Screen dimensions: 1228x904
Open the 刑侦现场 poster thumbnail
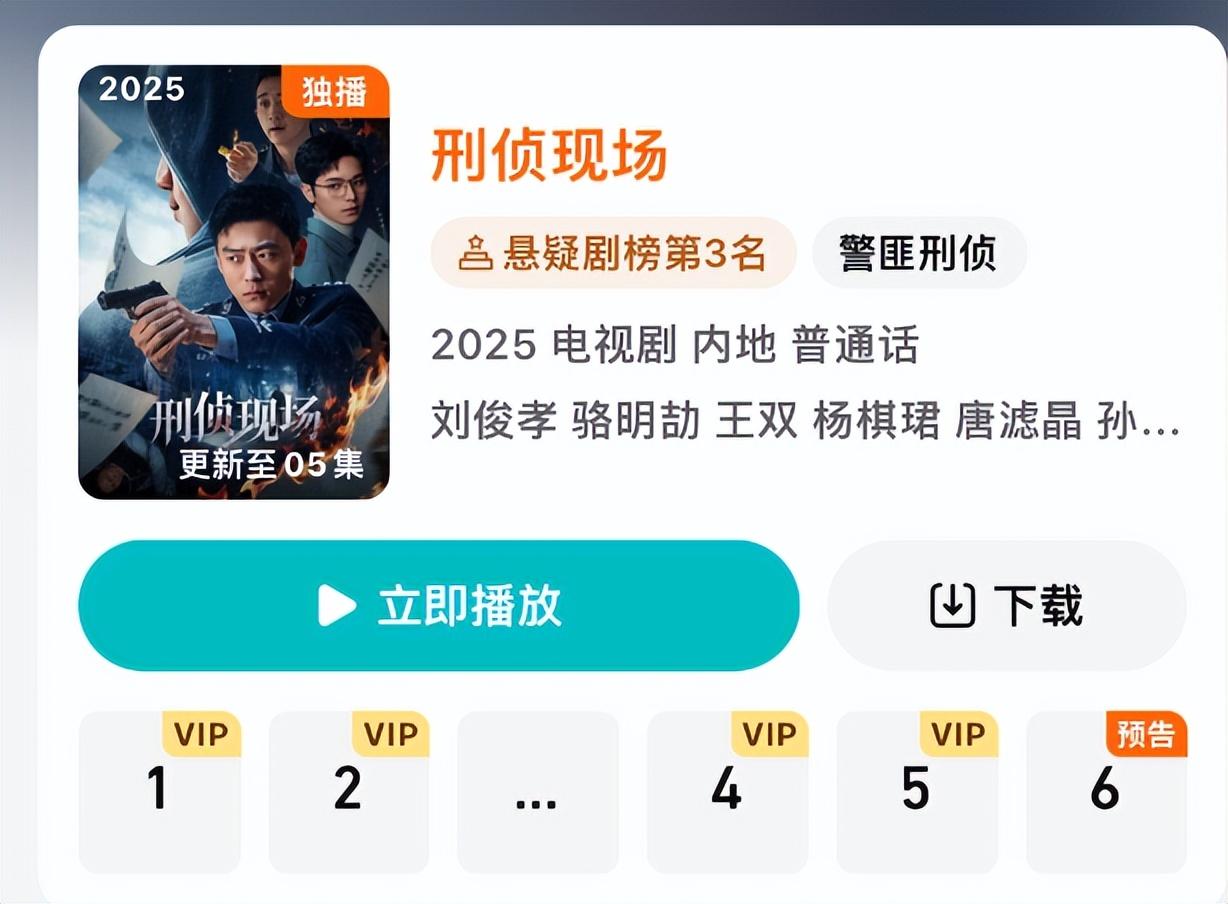(233, 282)
